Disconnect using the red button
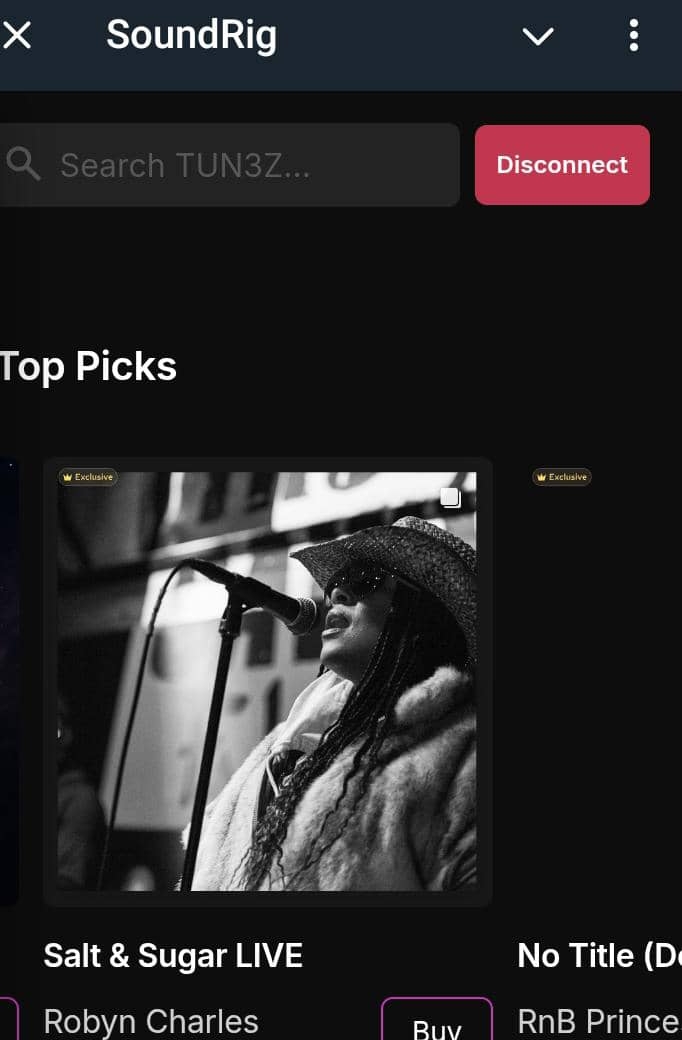This screenshot has width=682, height=1040. point(562,165)
